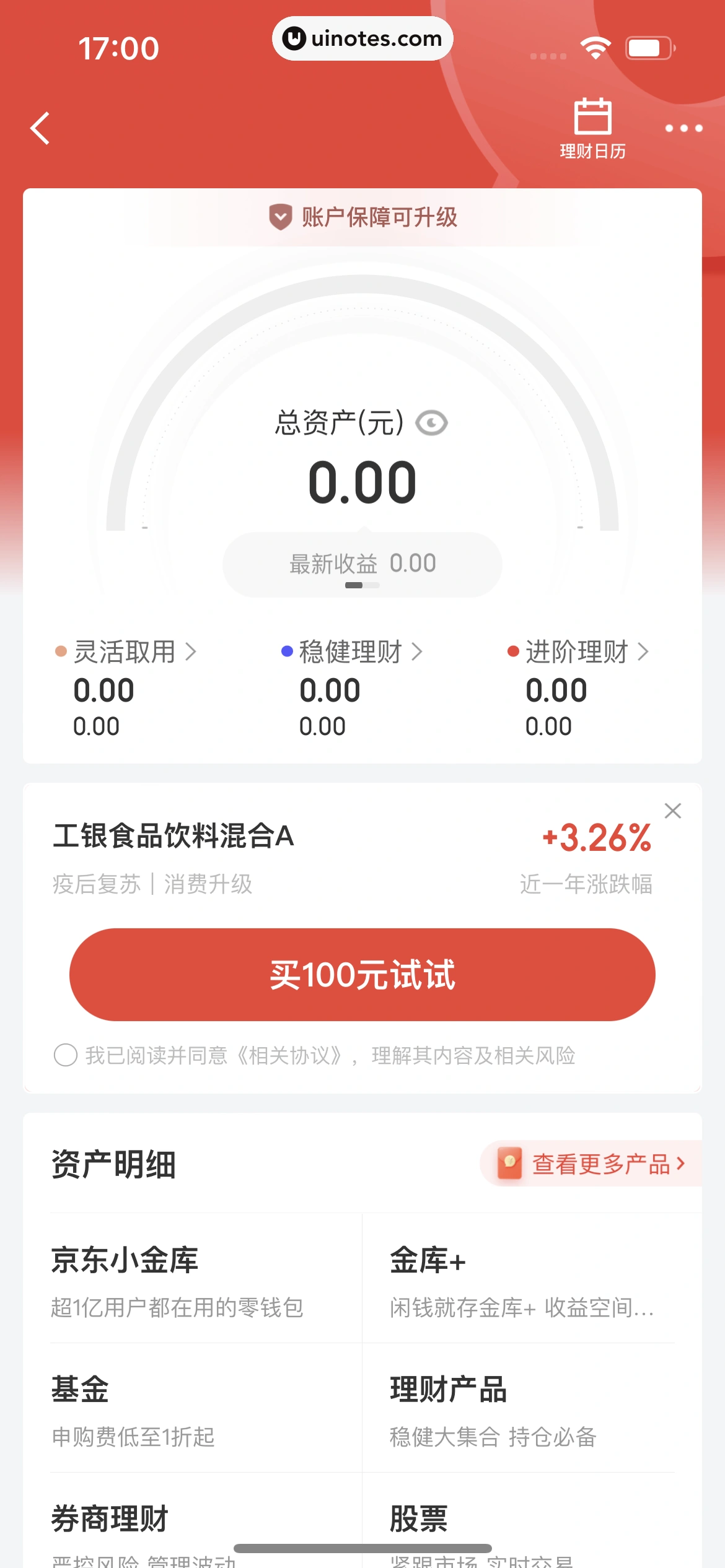
Task: Open the three-dot overflow menu
Action: (683, 128)
